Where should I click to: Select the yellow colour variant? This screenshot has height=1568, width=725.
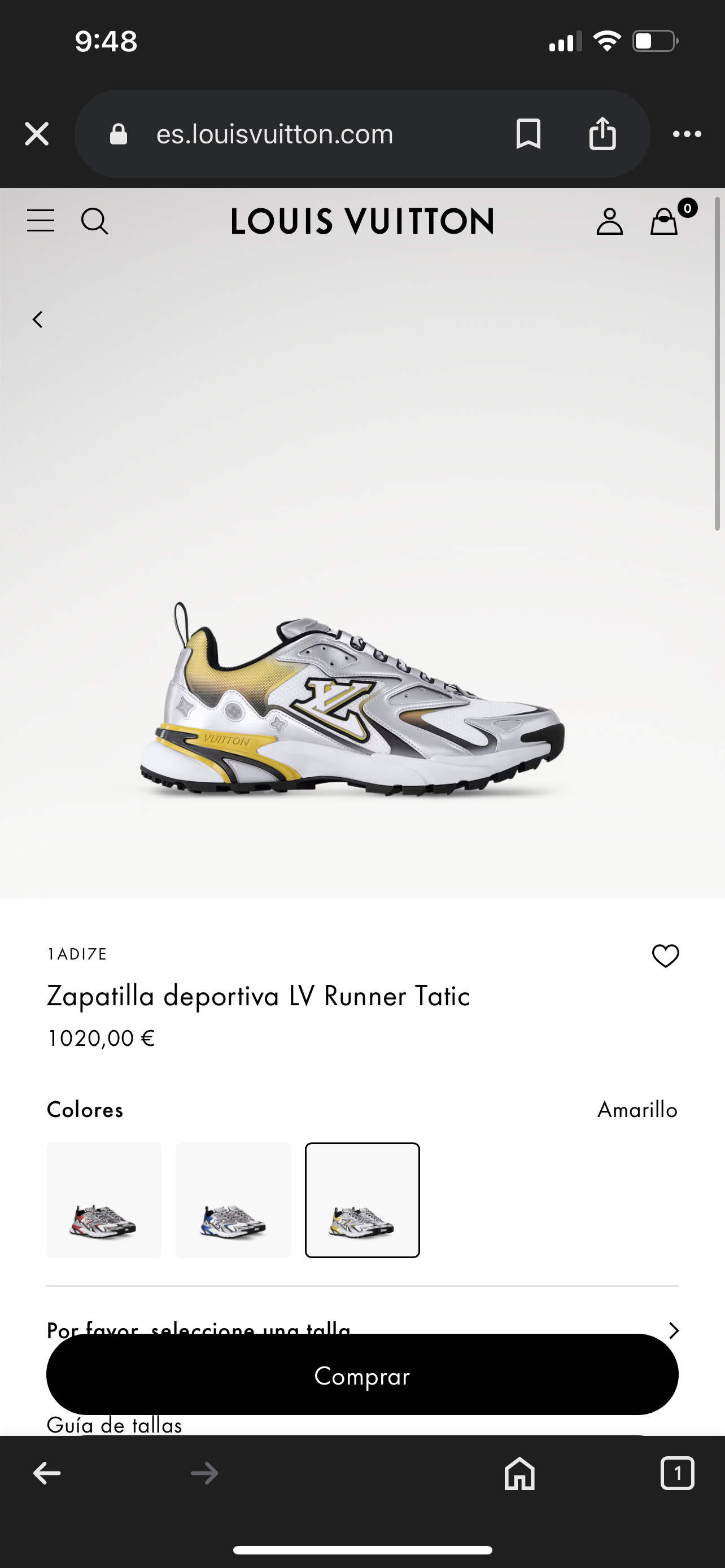click(362, 1200)
